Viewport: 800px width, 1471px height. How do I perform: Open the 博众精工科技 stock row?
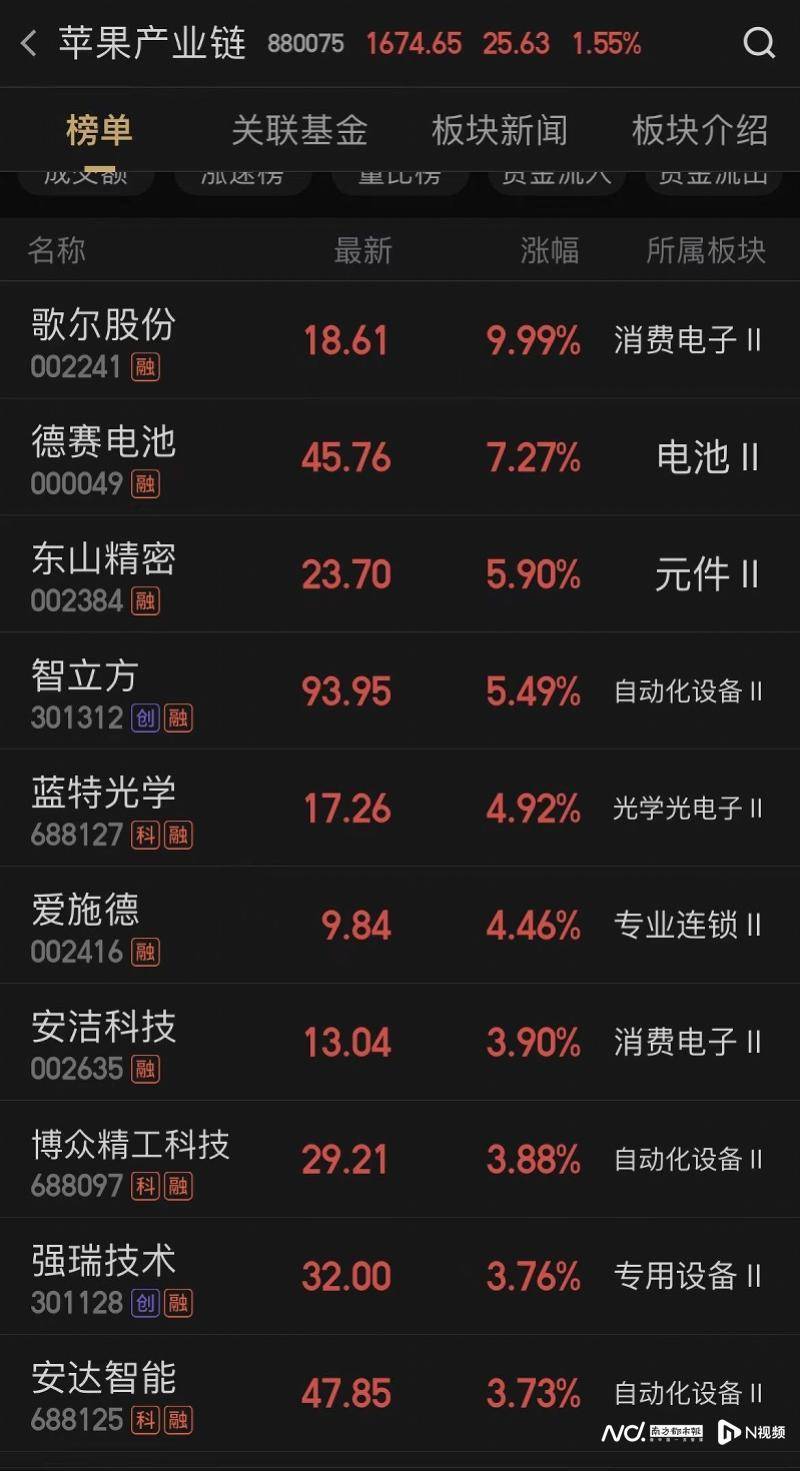pyautogui.click(x=400, y=1160)
